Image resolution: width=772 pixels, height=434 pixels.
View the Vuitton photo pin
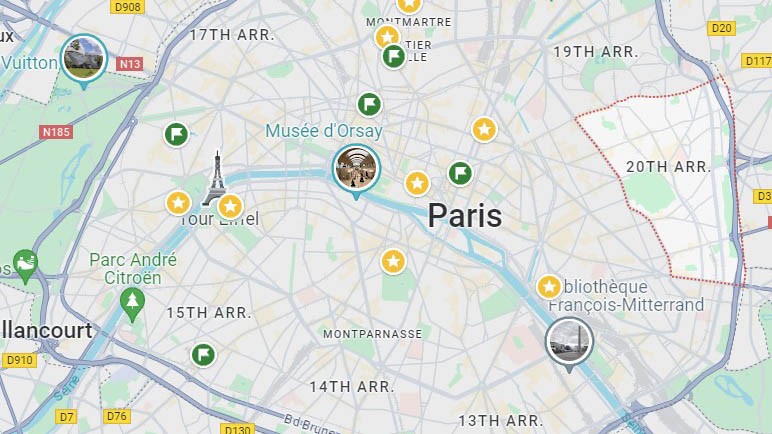[x=83, y=58]
